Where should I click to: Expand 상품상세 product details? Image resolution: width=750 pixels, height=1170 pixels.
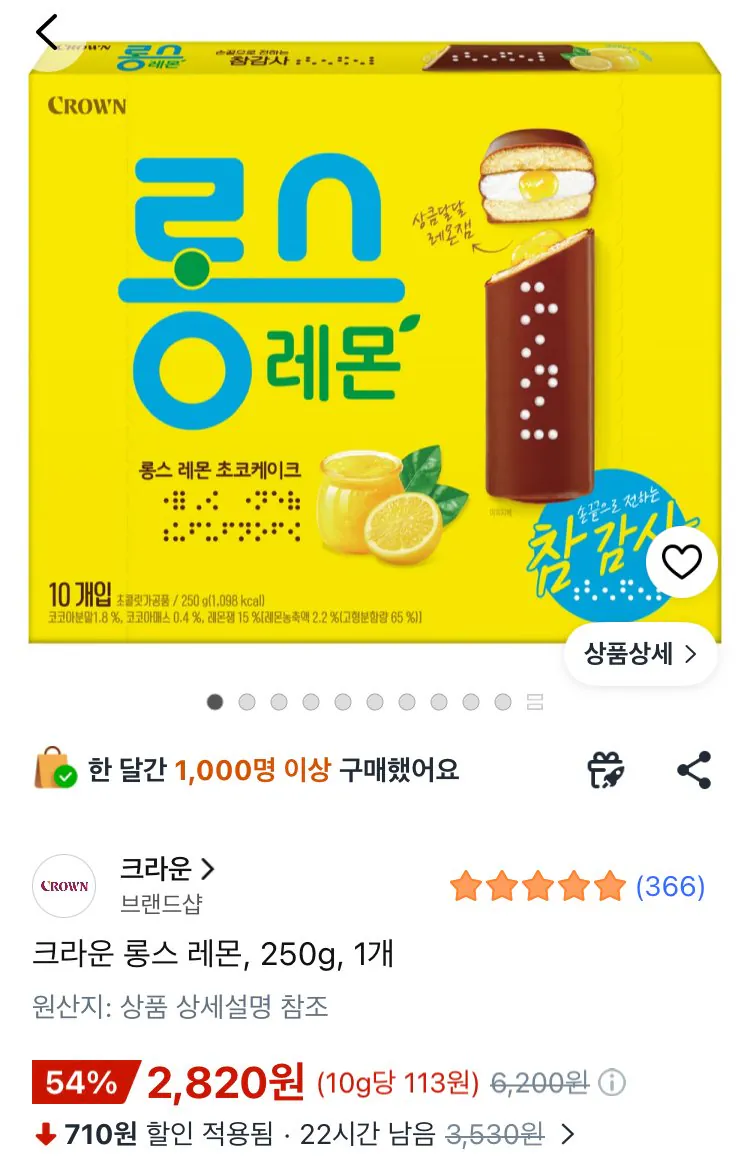pyautogui.click(x=640, y=651)
